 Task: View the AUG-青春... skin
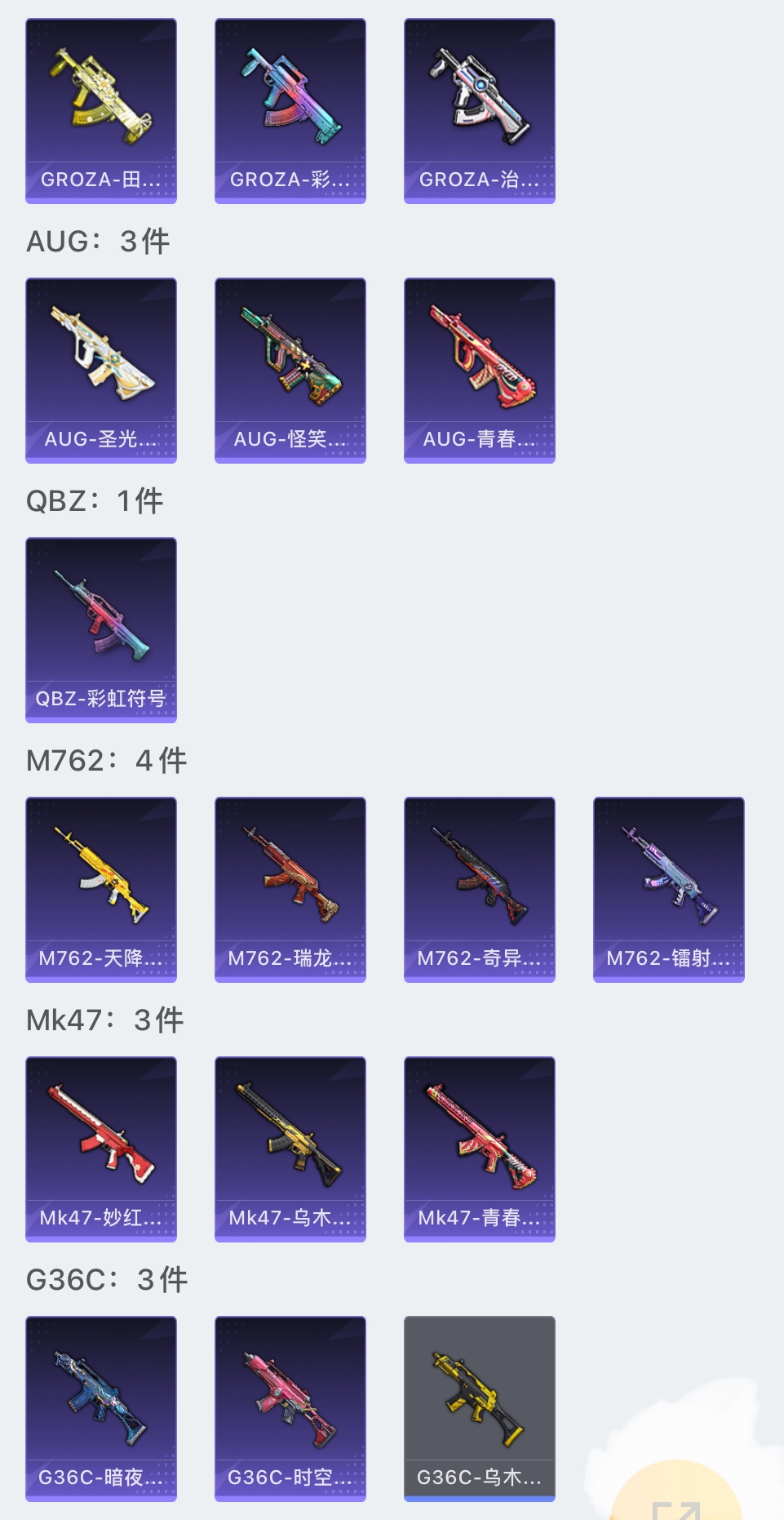(x=480, y=371)
